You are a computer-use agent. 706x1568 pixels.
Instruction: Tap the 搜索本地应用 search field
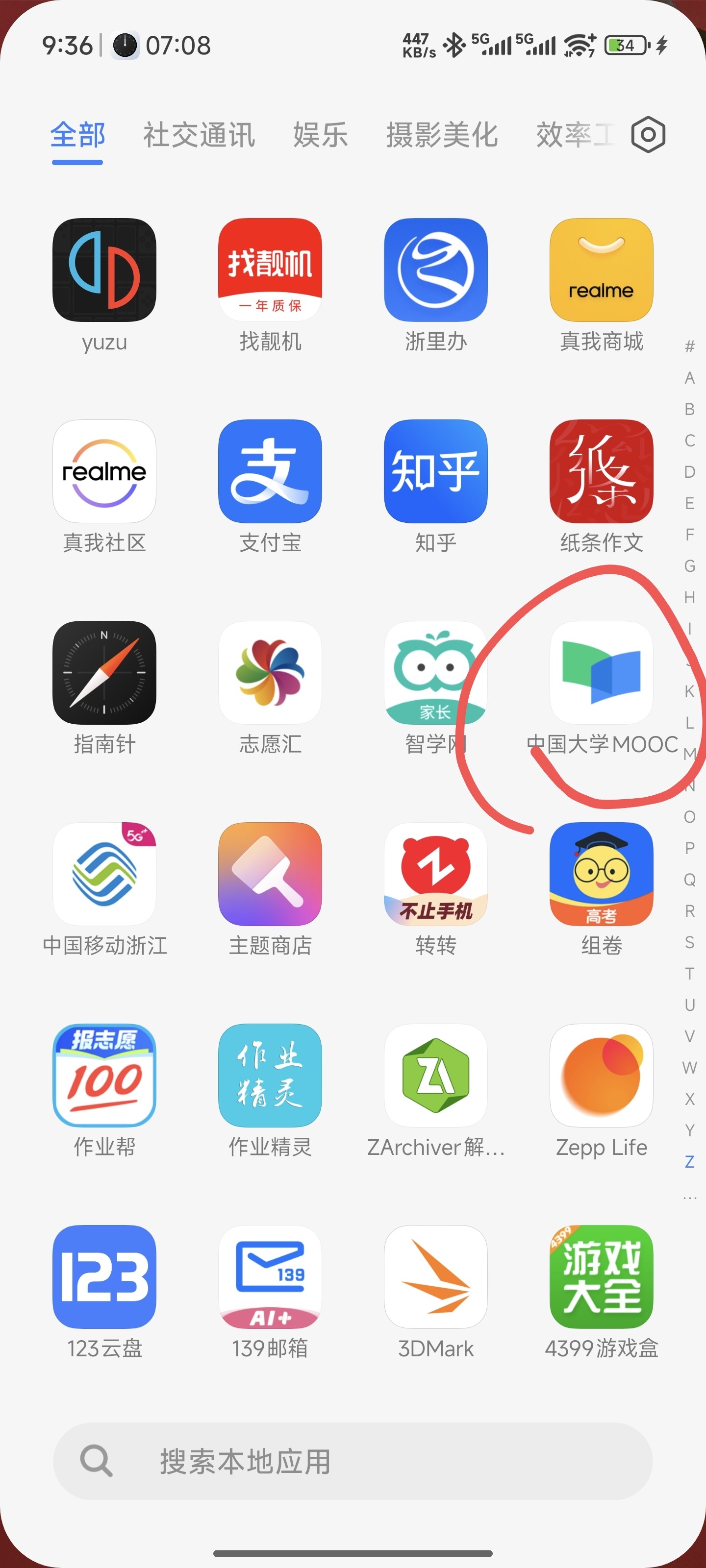pos(353,1461)
